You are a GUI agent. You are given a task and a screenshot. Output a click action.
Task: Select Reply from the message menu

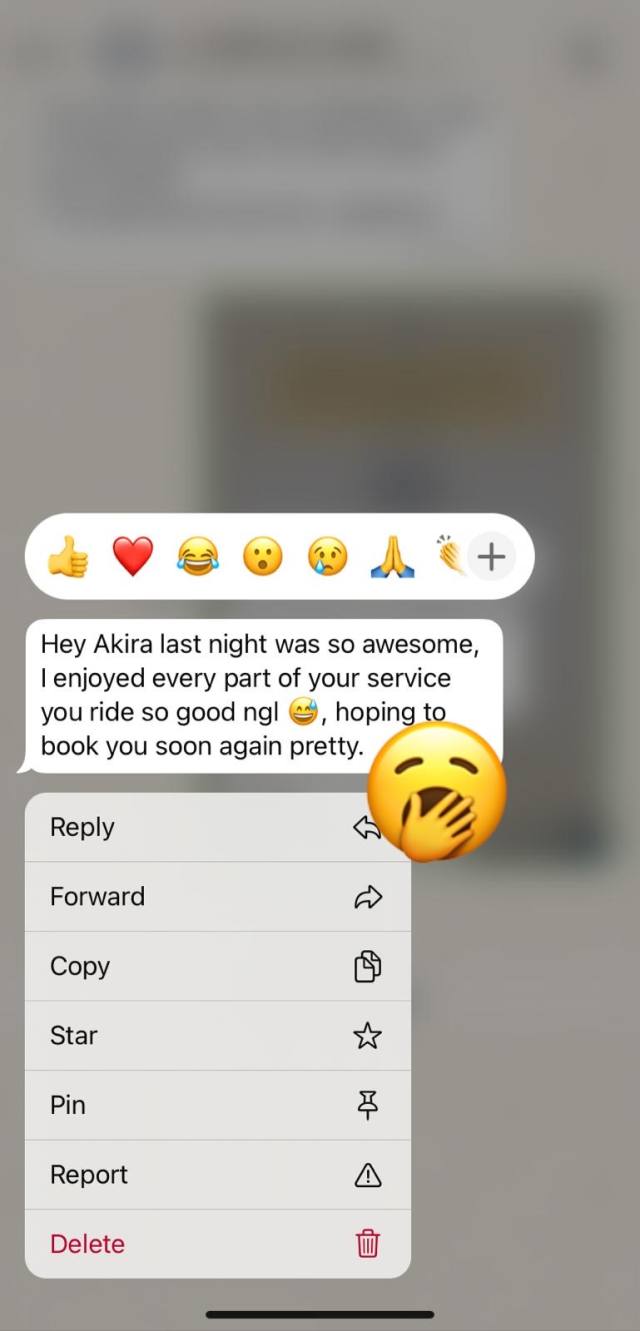click(x=200, y=828)
